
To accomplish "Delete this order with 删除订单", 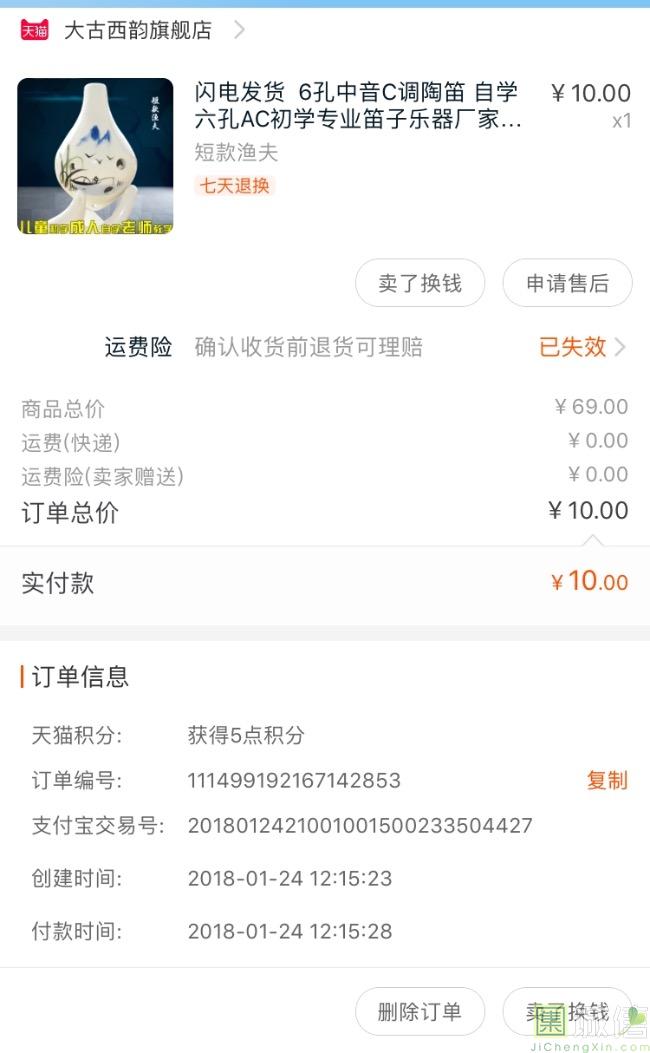I will (420, 1011).
